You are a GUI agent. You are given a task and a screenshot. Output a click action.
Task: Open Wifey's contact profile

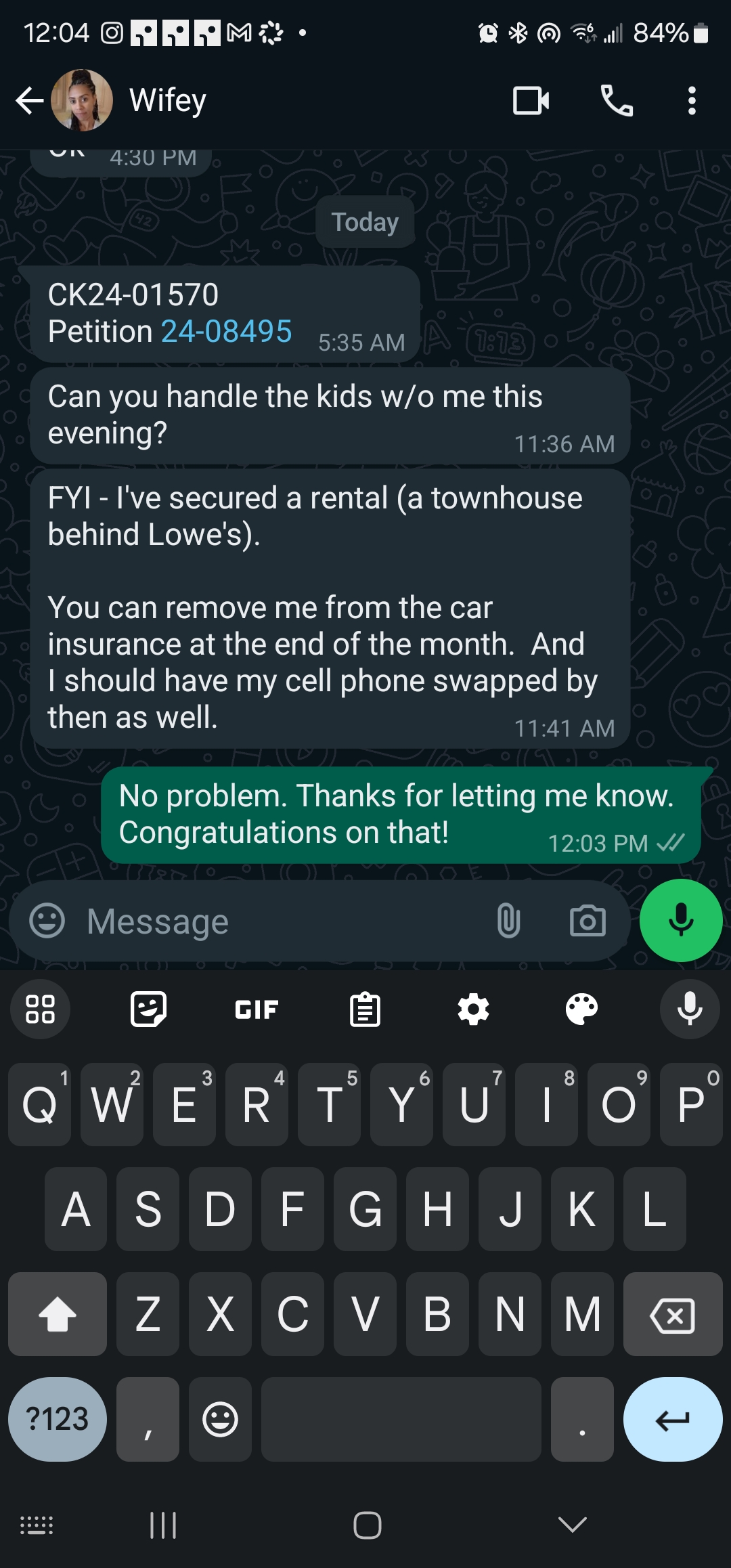[168, 101]
